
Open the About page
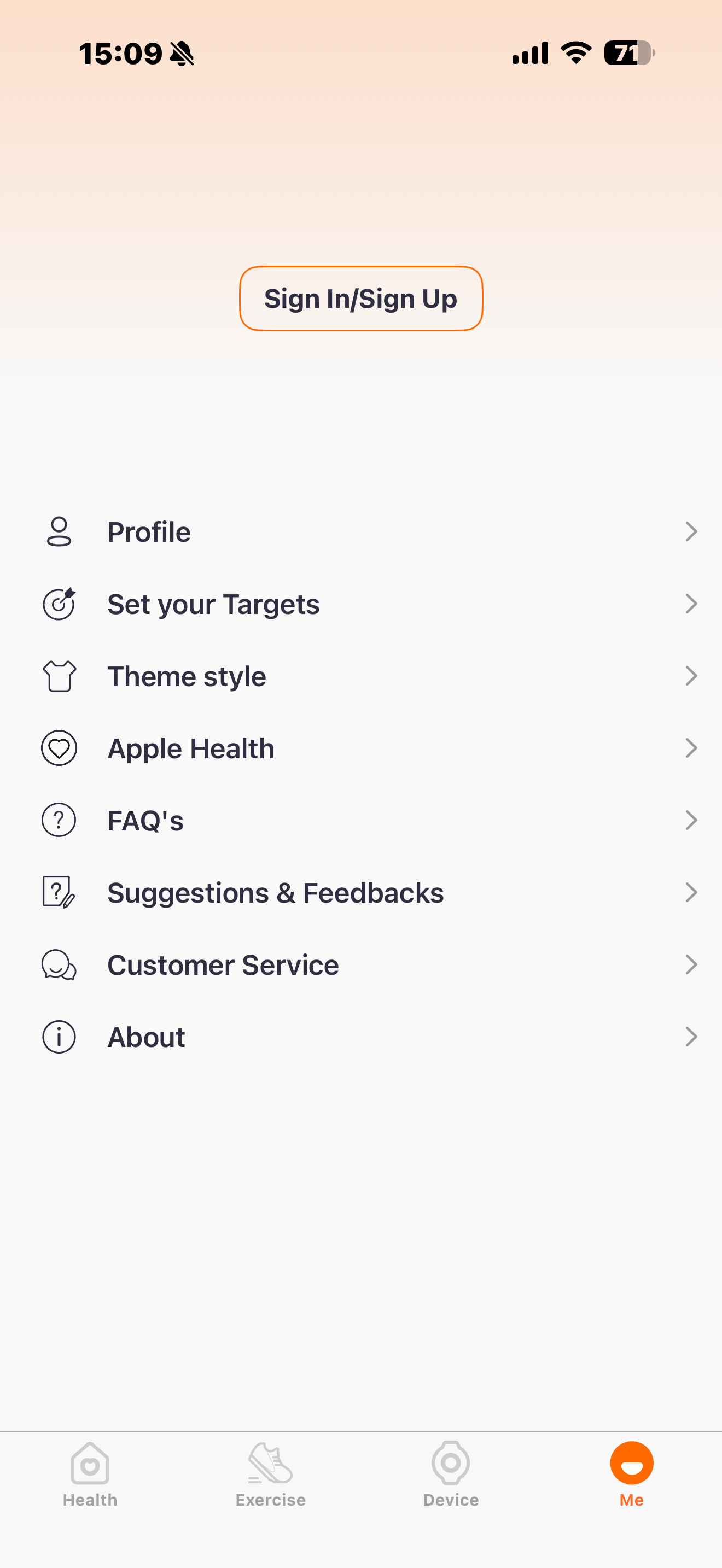[x=361, y=1037]
